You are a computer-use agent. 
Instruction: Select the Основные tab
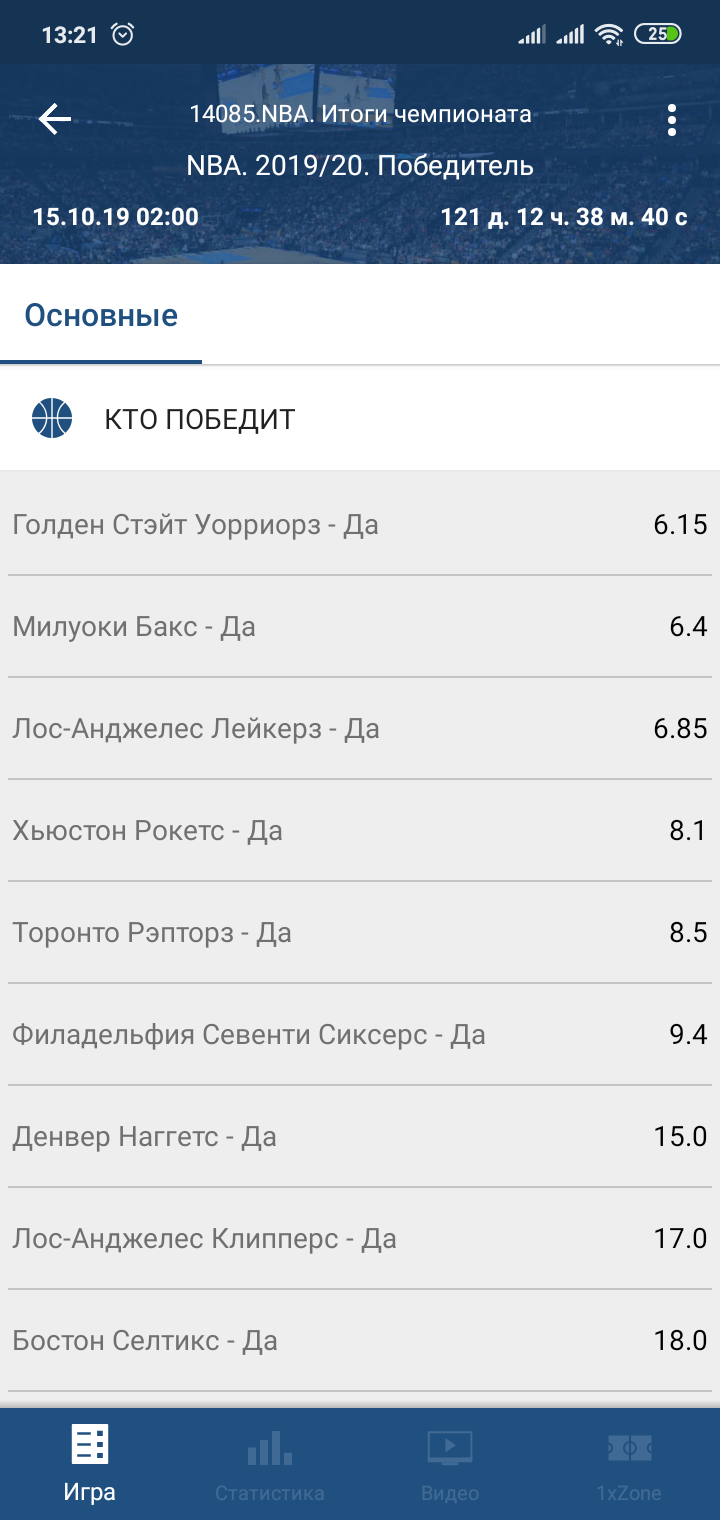(x=101, y=316)
